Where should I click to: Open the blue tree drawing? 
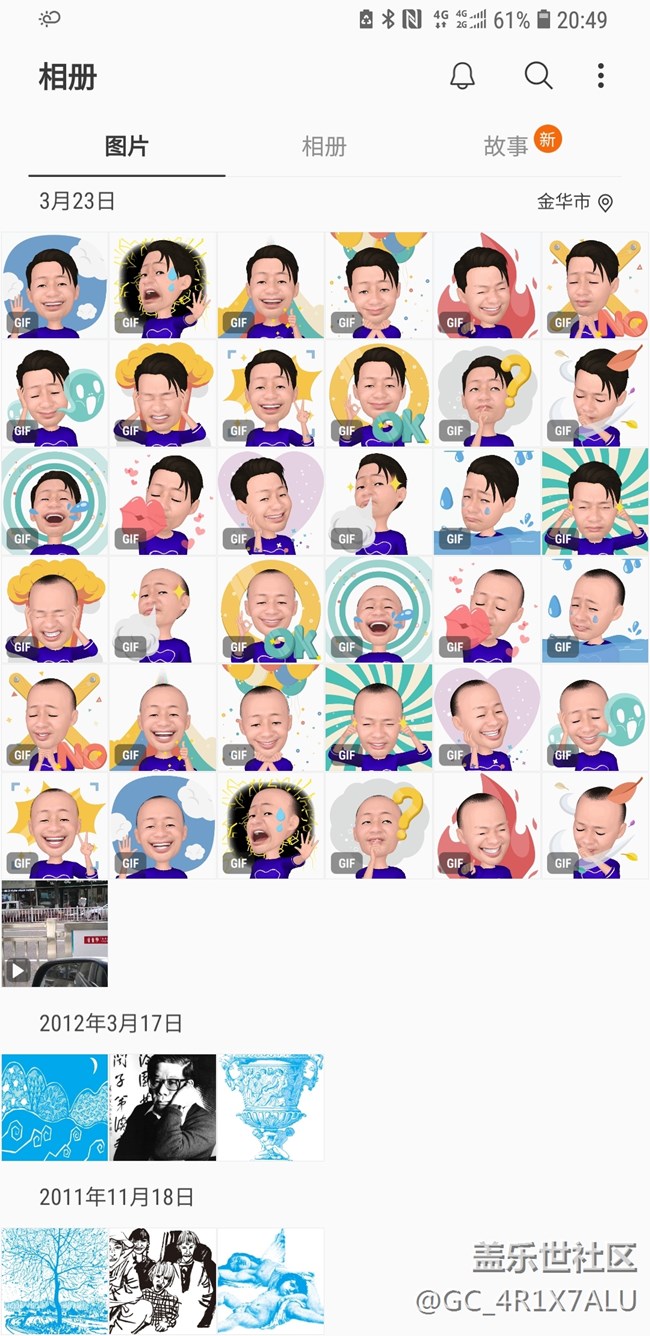click(x=55, y=1280)
